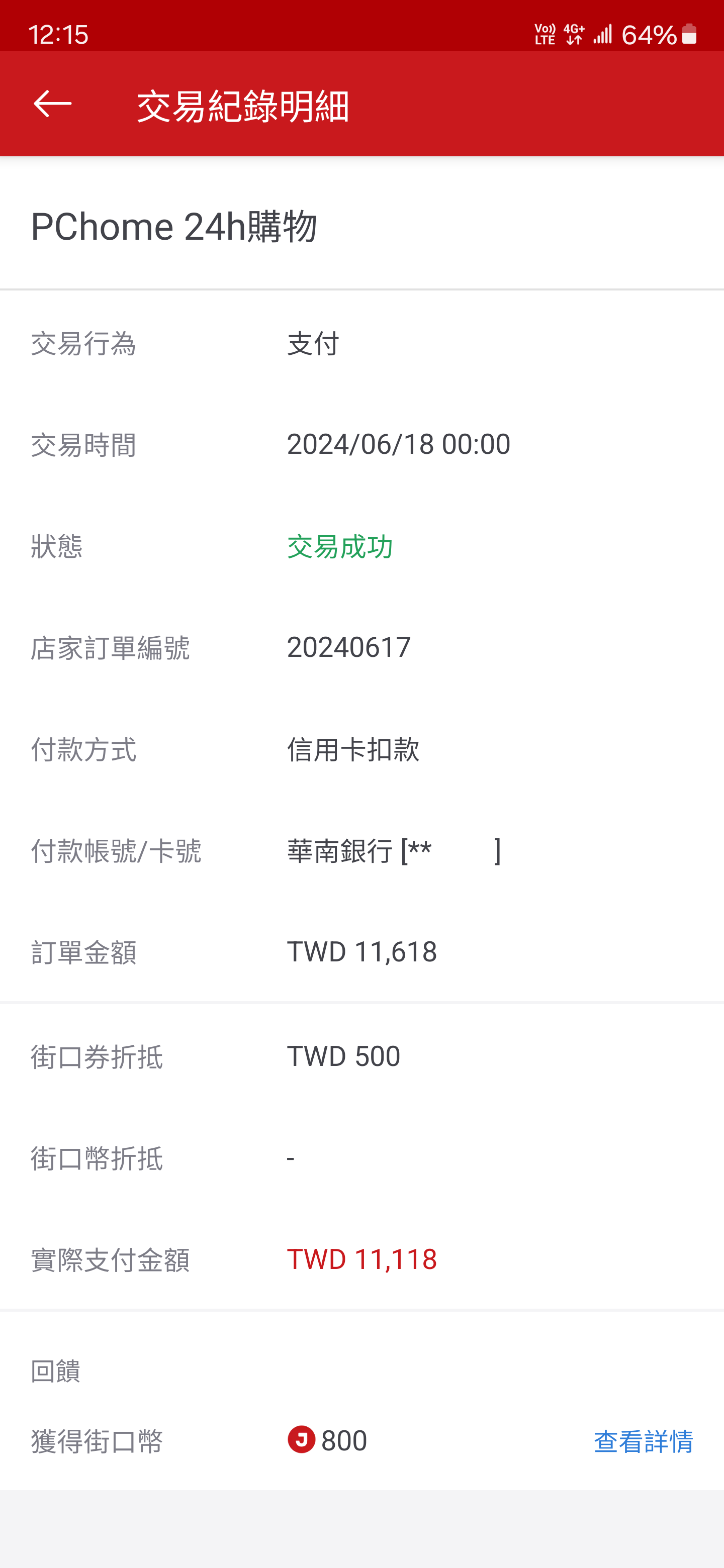Open 查看詳情 for earned JKO coins
The image size is (724, 1568).
click(643, 1441)
